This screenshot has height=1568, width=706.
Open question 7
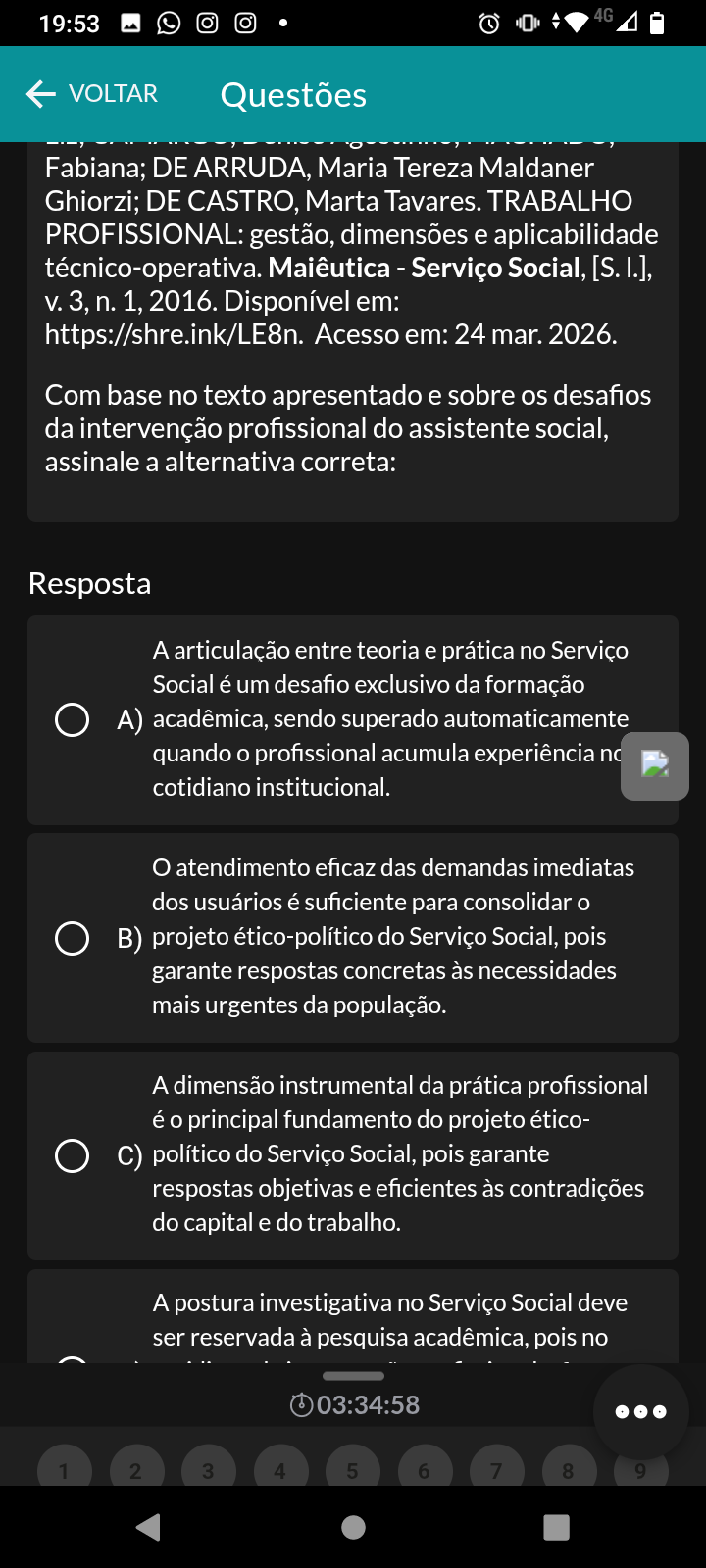496,1468
